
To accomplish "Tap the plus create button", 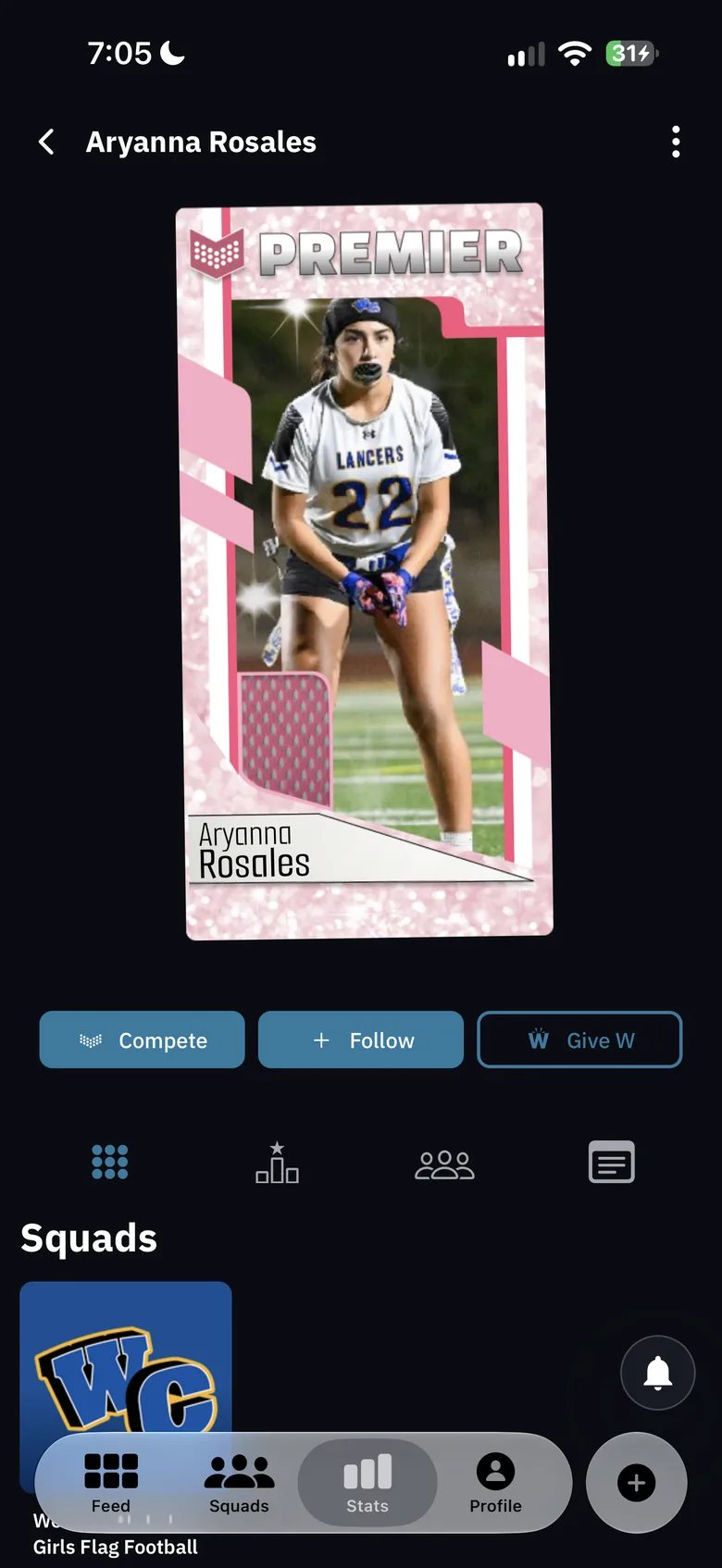I will point(637,1483).
